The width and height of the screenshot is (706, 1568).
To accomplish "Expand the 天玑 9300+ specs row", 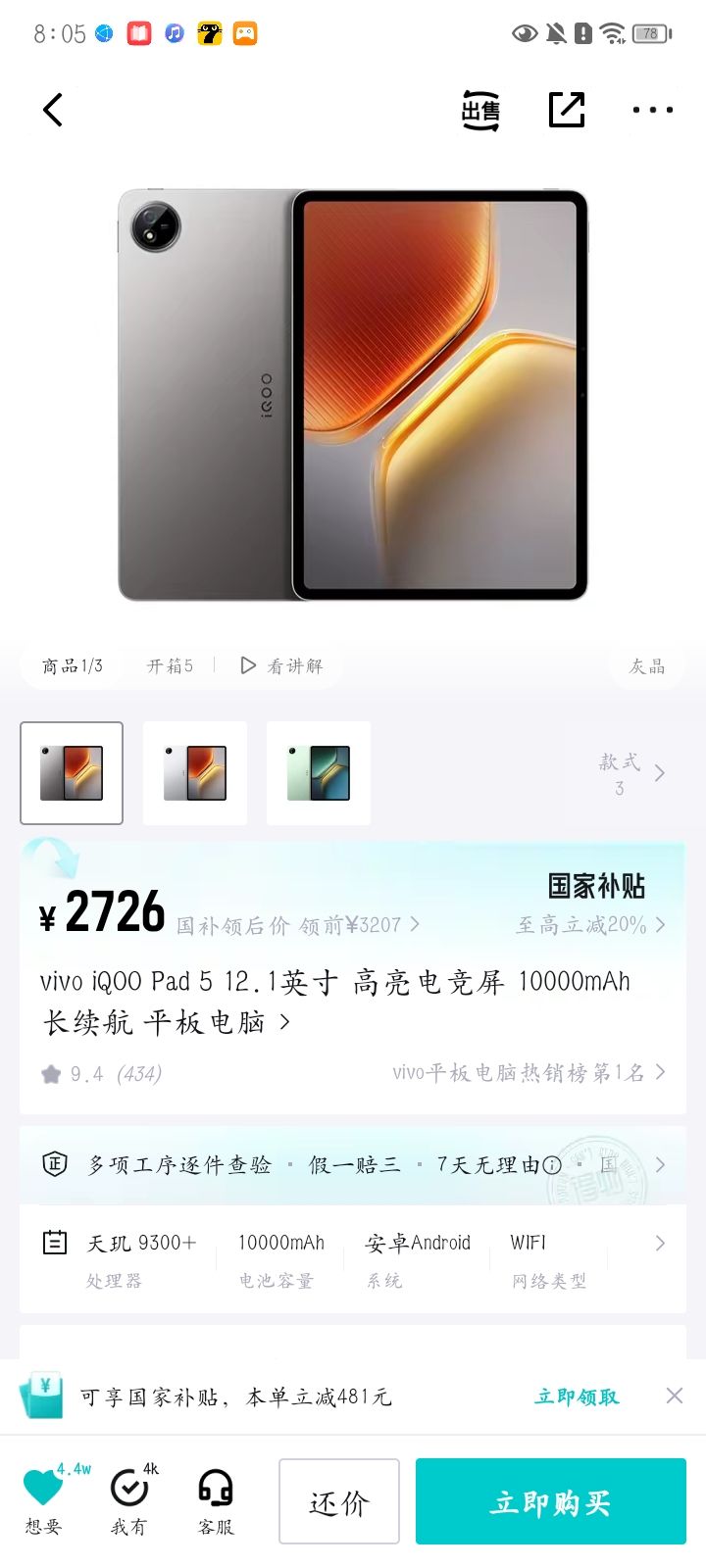I will [658, 1243].
